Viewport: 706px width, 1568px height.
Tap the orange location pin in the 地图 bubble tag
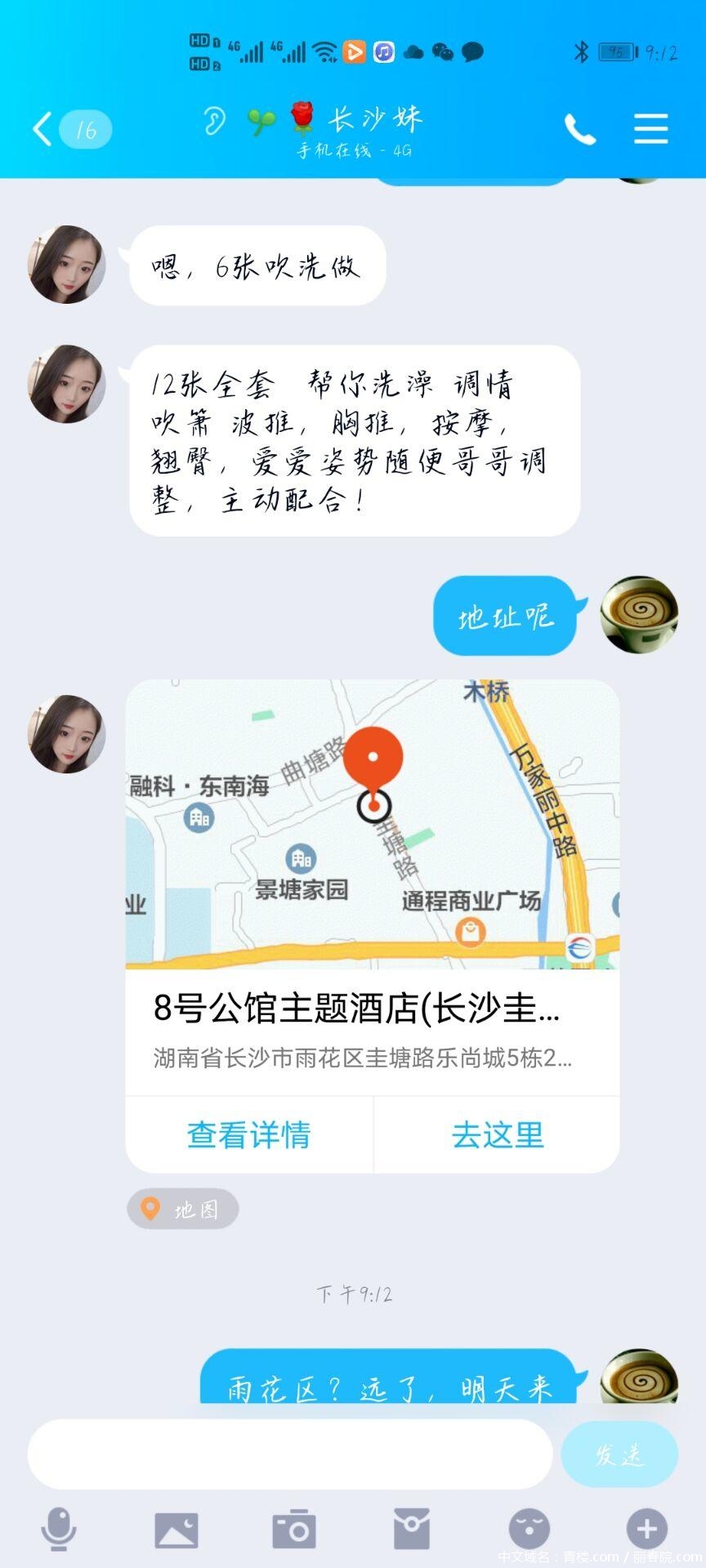click(151, 1209)
